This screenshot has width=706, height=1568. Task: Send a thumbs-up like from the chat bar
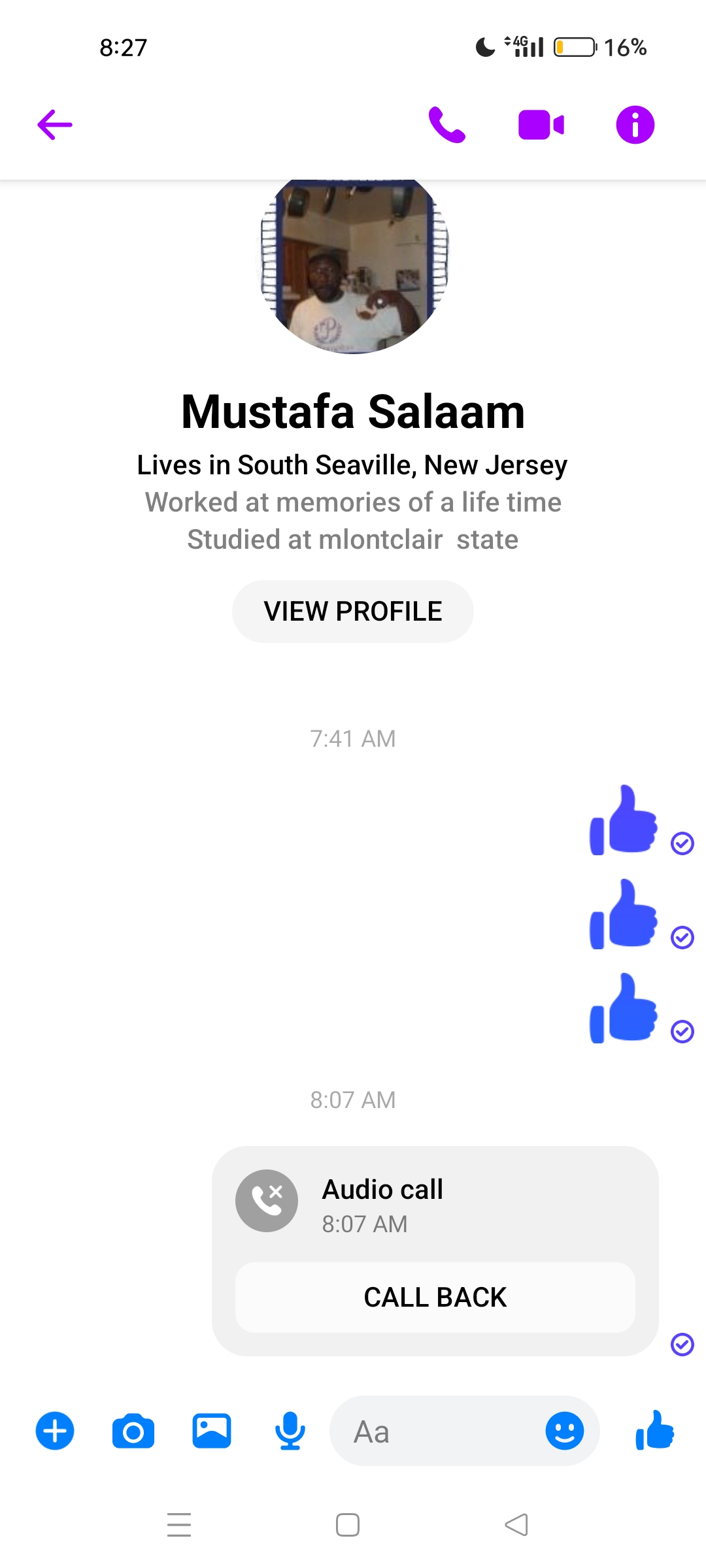tap(655, 1431)
